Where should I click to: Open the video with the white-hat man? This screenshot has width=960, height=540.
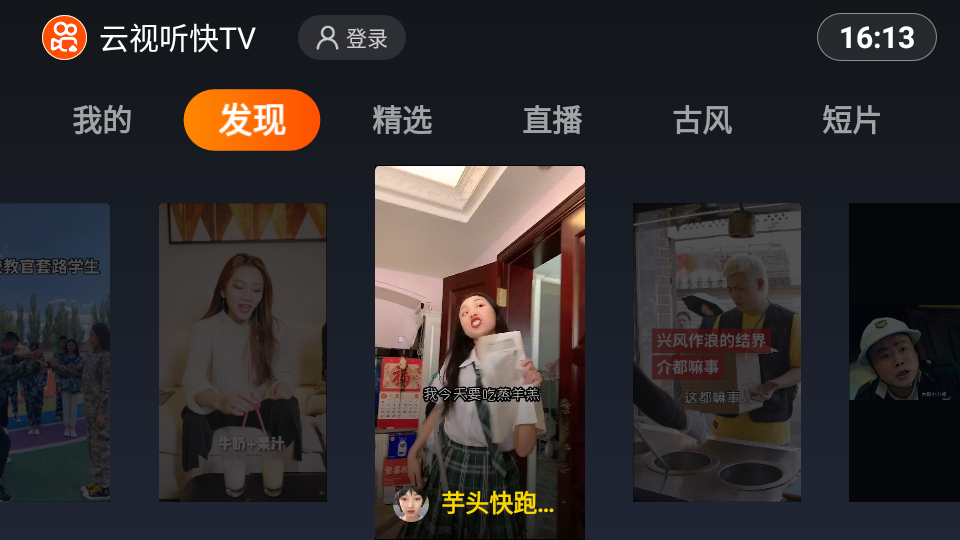coord(904,352)
